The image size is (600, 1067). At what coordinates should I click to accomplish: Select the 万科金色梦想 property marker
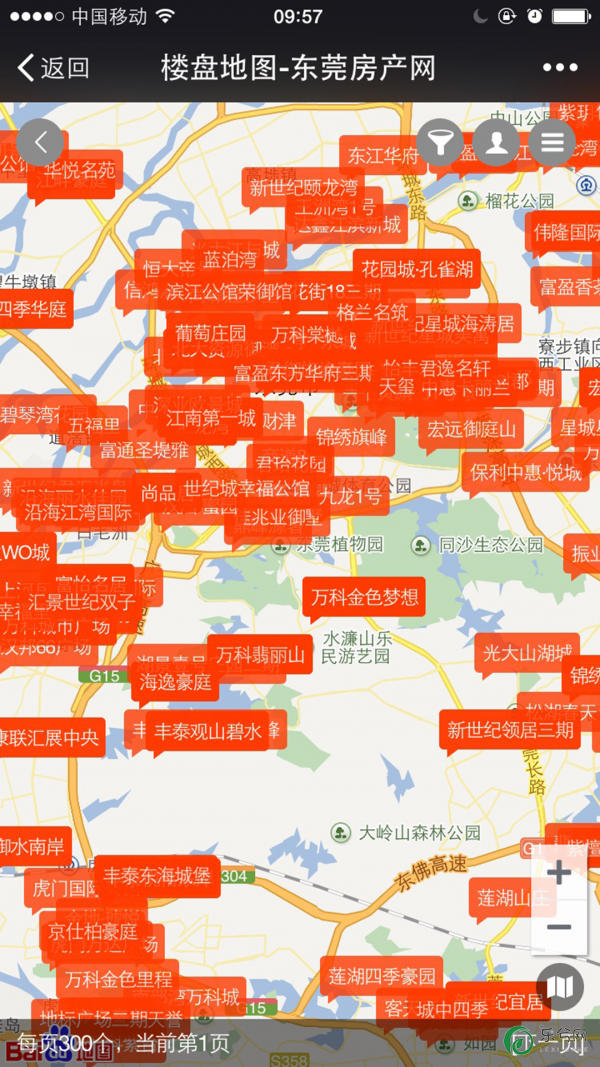364,597
